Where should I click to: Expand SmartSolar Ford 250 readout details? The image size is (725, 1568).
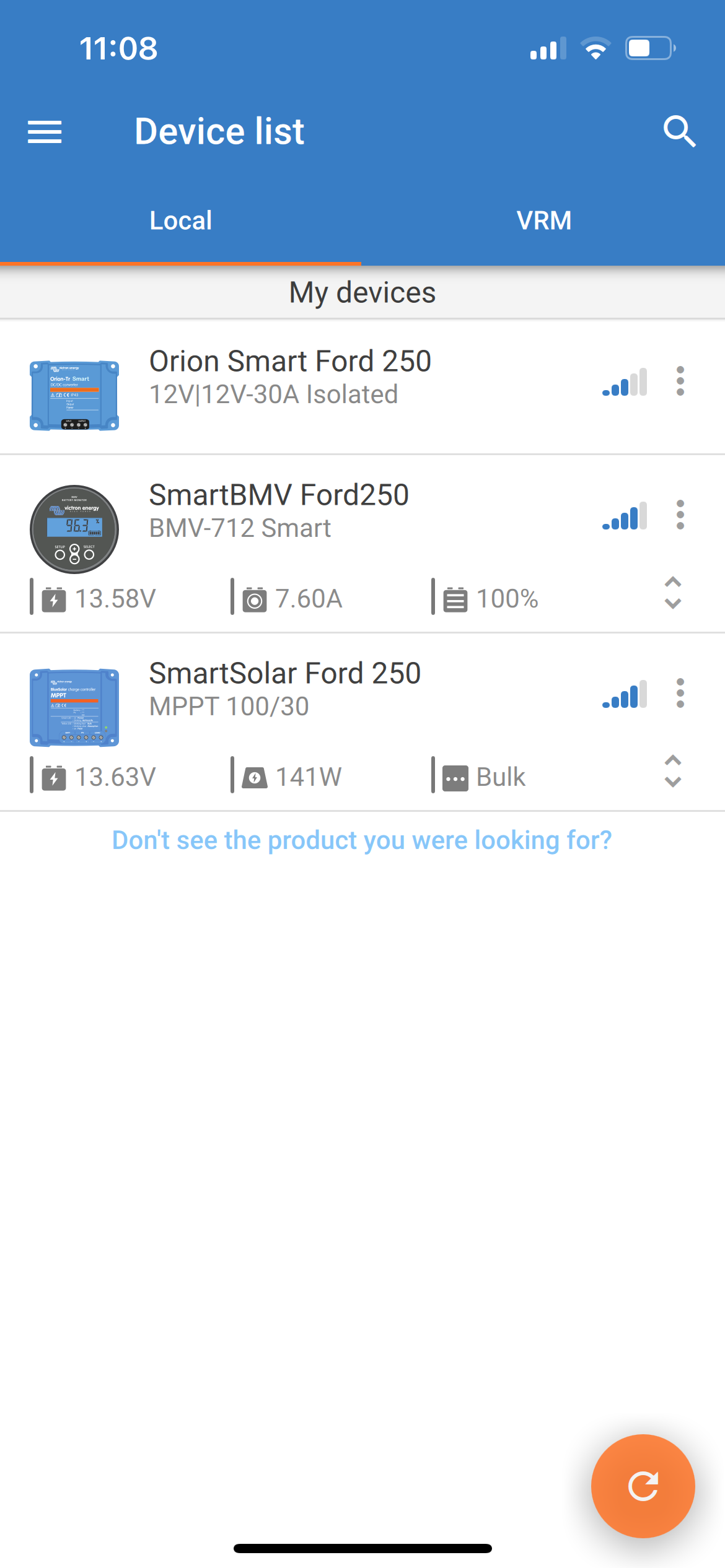(x=673, y=772)
